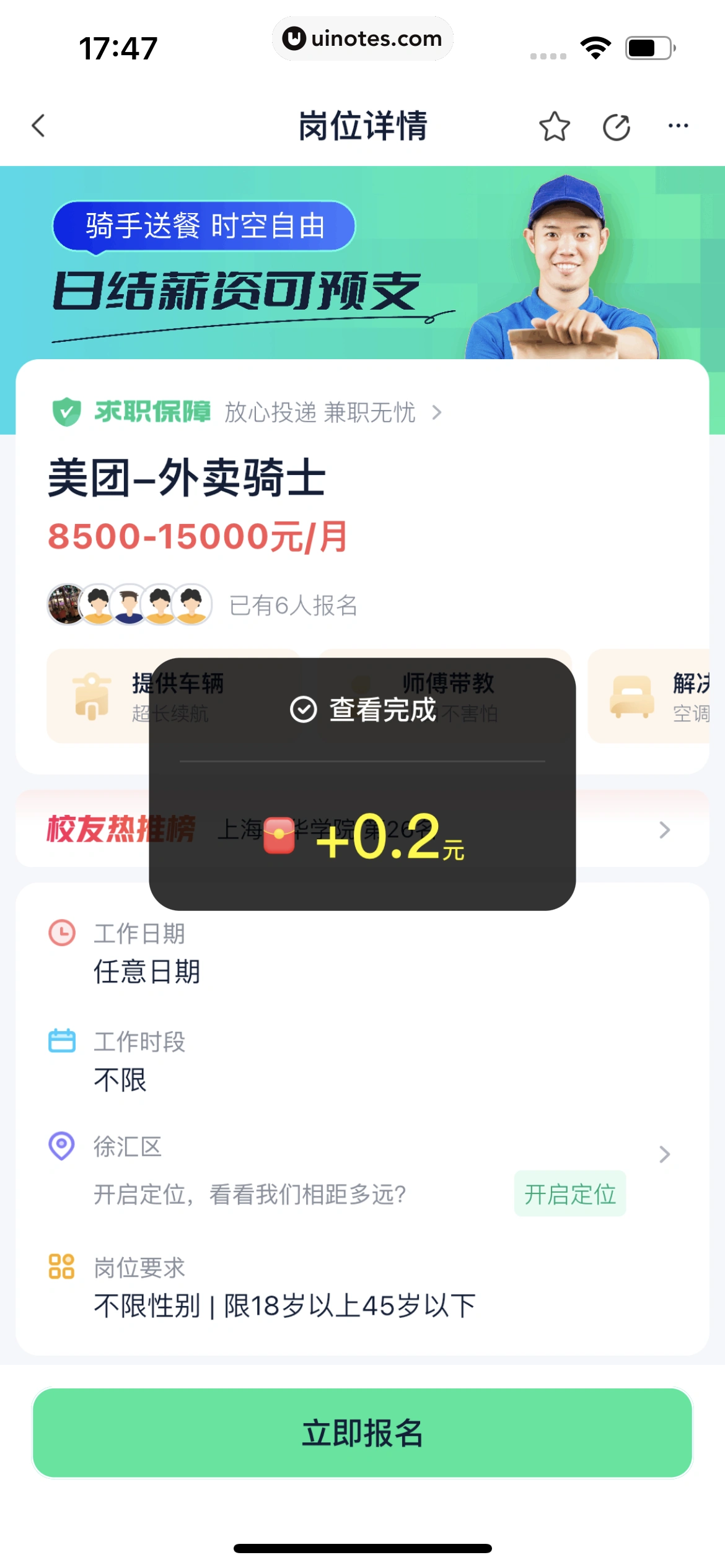
Task: Open the 求职保障 guarantee details
Action: pos(248,412)
